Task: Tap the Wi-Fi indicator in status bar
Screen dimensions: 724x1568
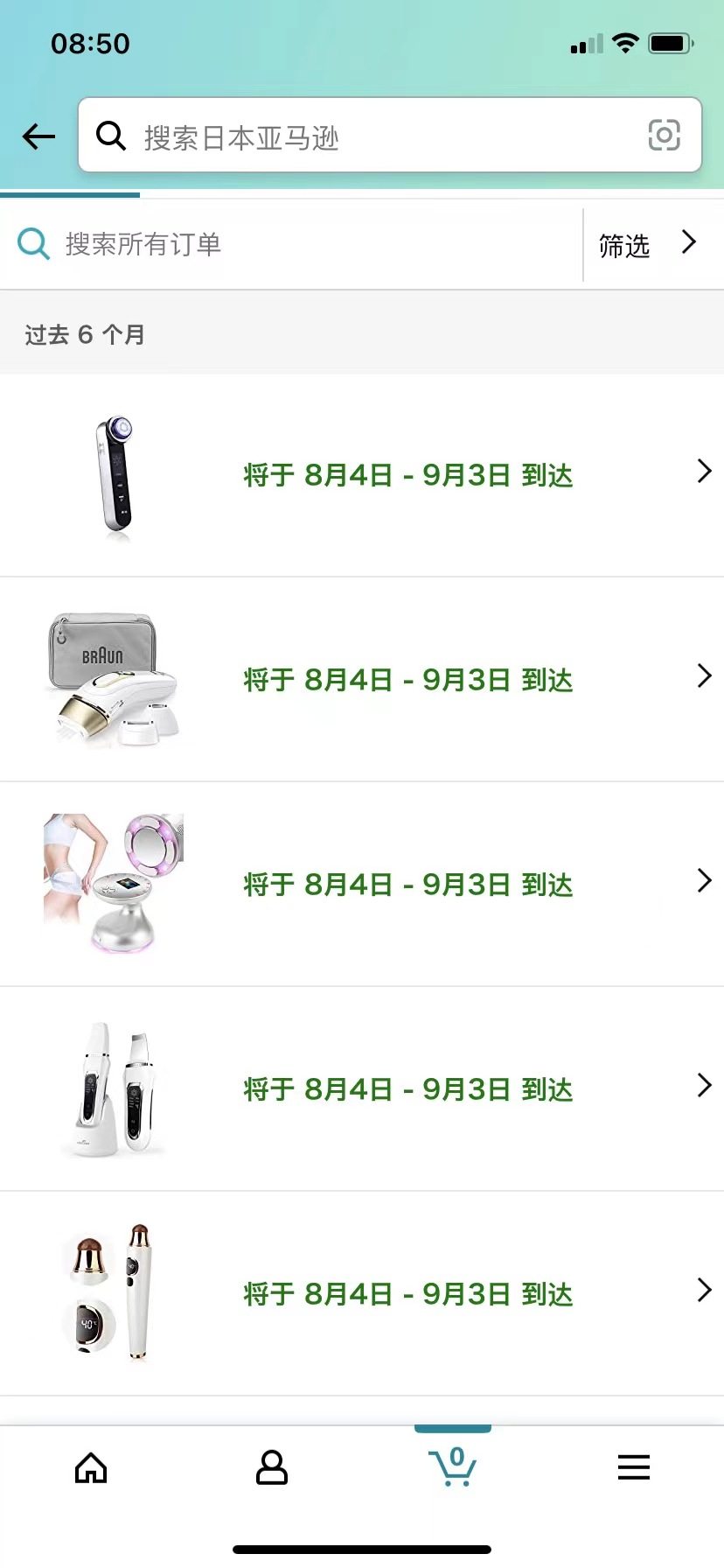Action: tap(624, 42)
